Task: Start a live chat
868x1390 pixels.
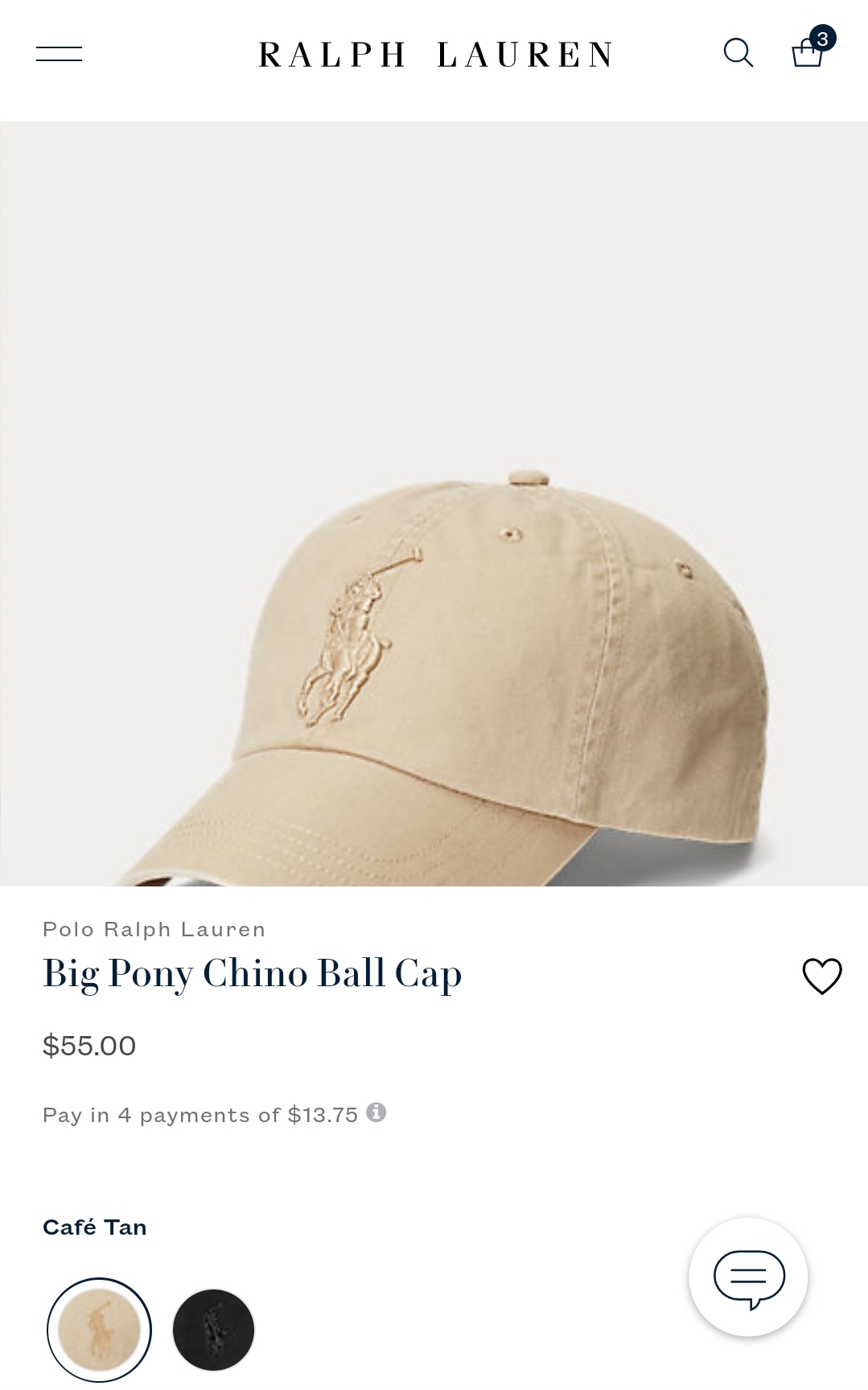Action: 749,1277
